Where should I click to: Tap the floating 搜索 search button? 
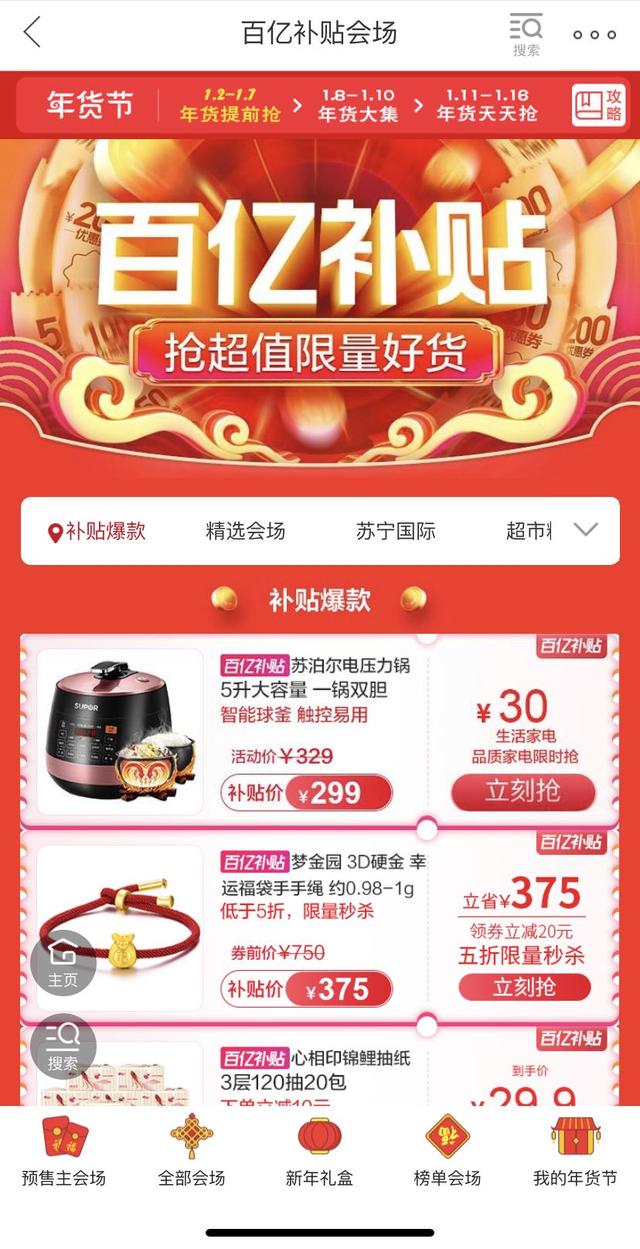pos(63,1046)
